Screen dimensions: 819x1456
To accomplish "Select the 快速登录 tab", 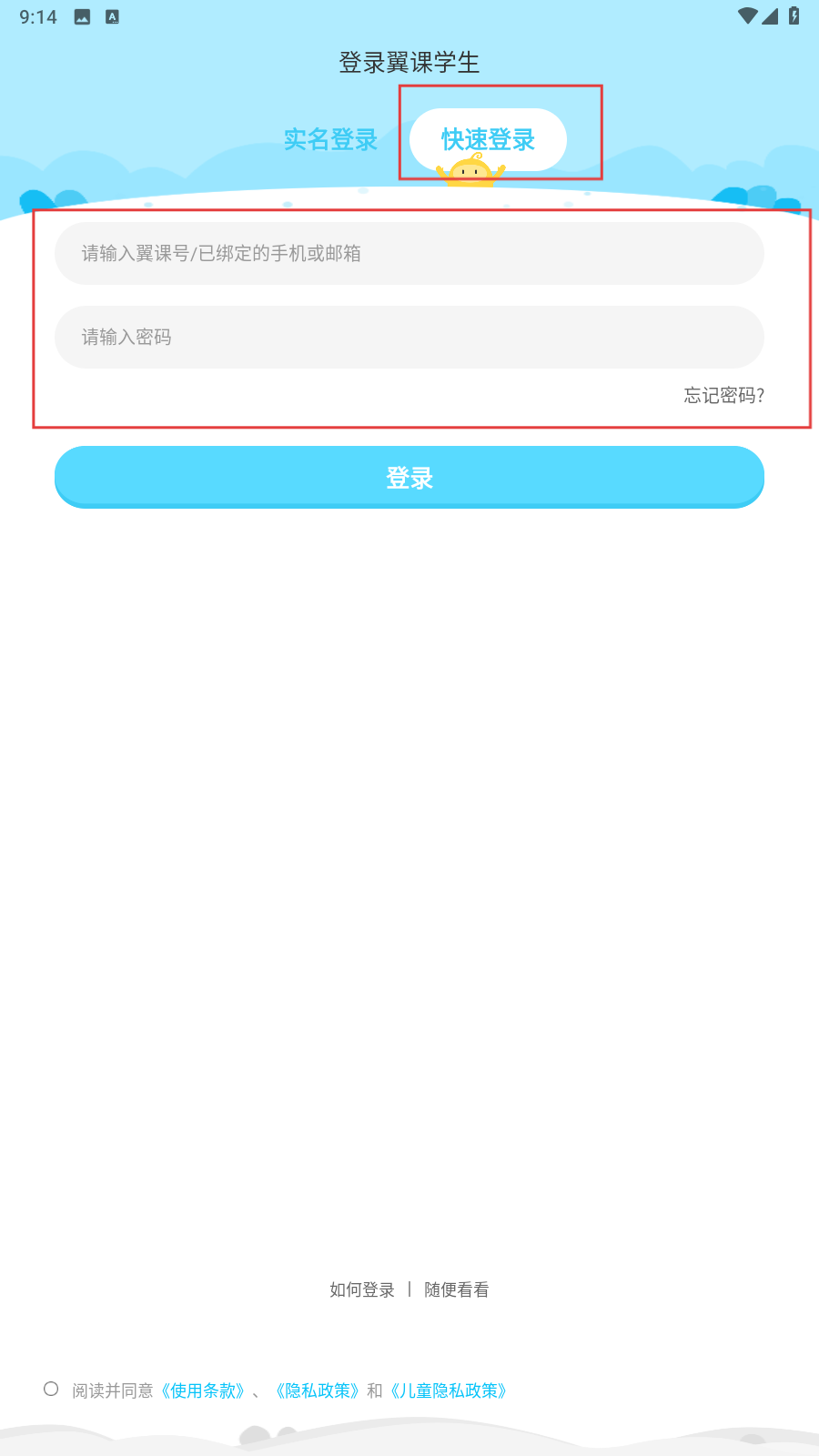I will coord(488,139).
